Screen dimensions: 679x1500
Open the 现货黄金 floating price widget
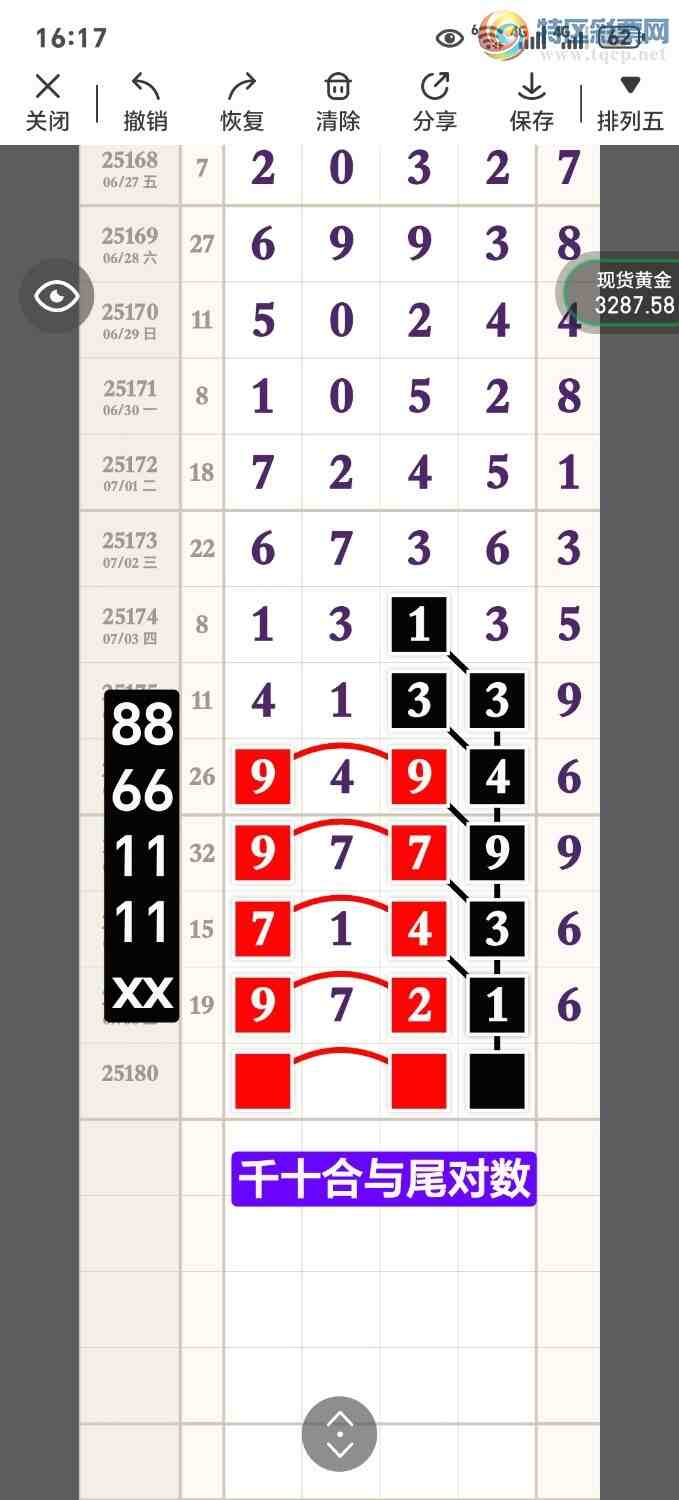point(628,293)
